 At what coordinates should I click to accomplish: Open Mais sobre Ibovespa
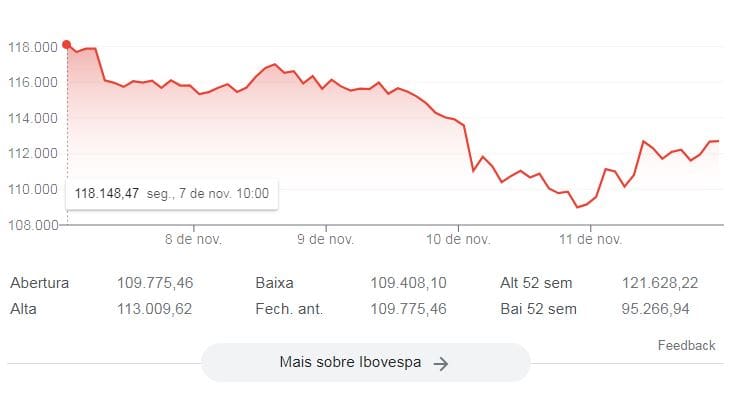(365, 363)
